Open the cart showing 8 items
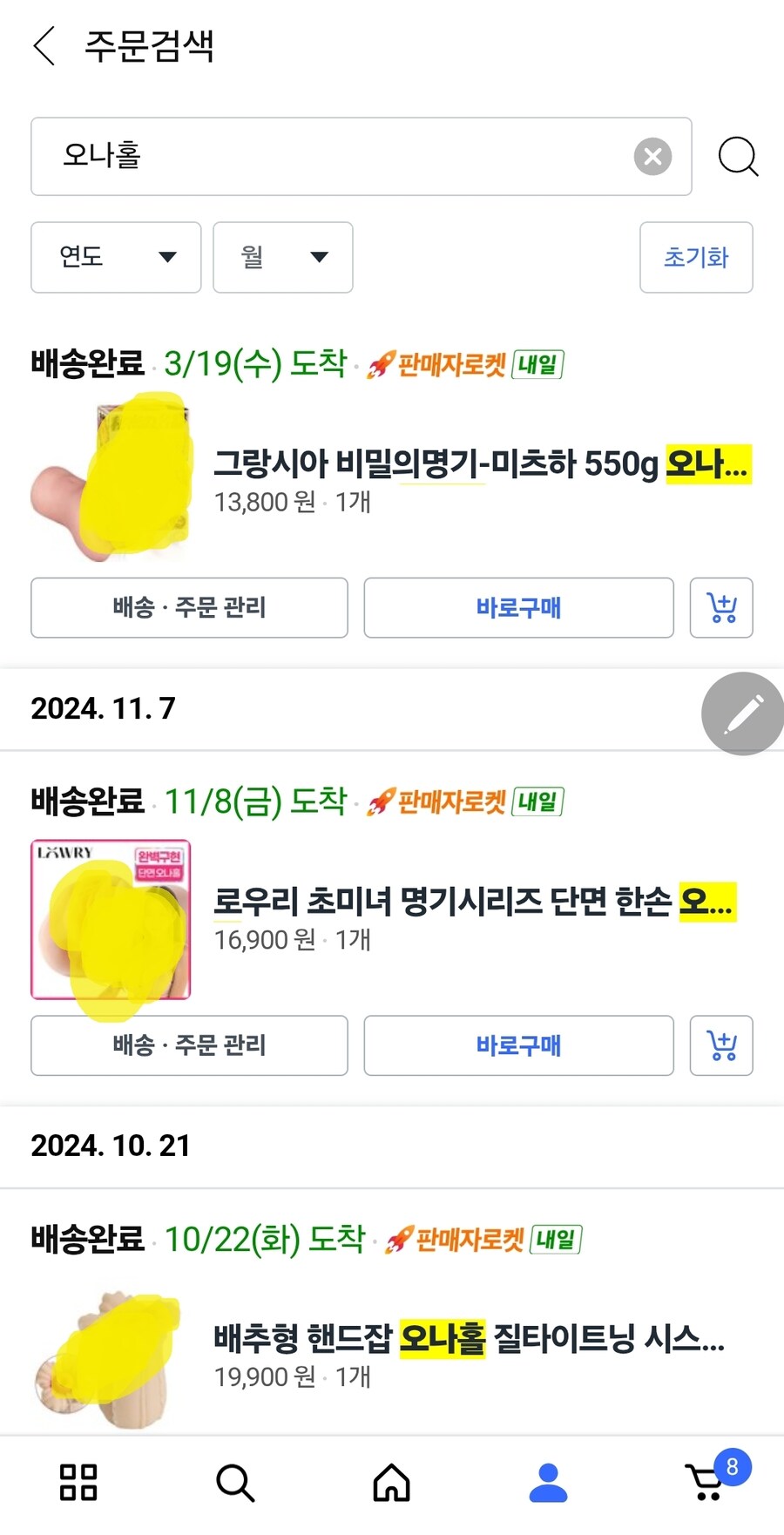784x1535 pixels. [705, 1483]
